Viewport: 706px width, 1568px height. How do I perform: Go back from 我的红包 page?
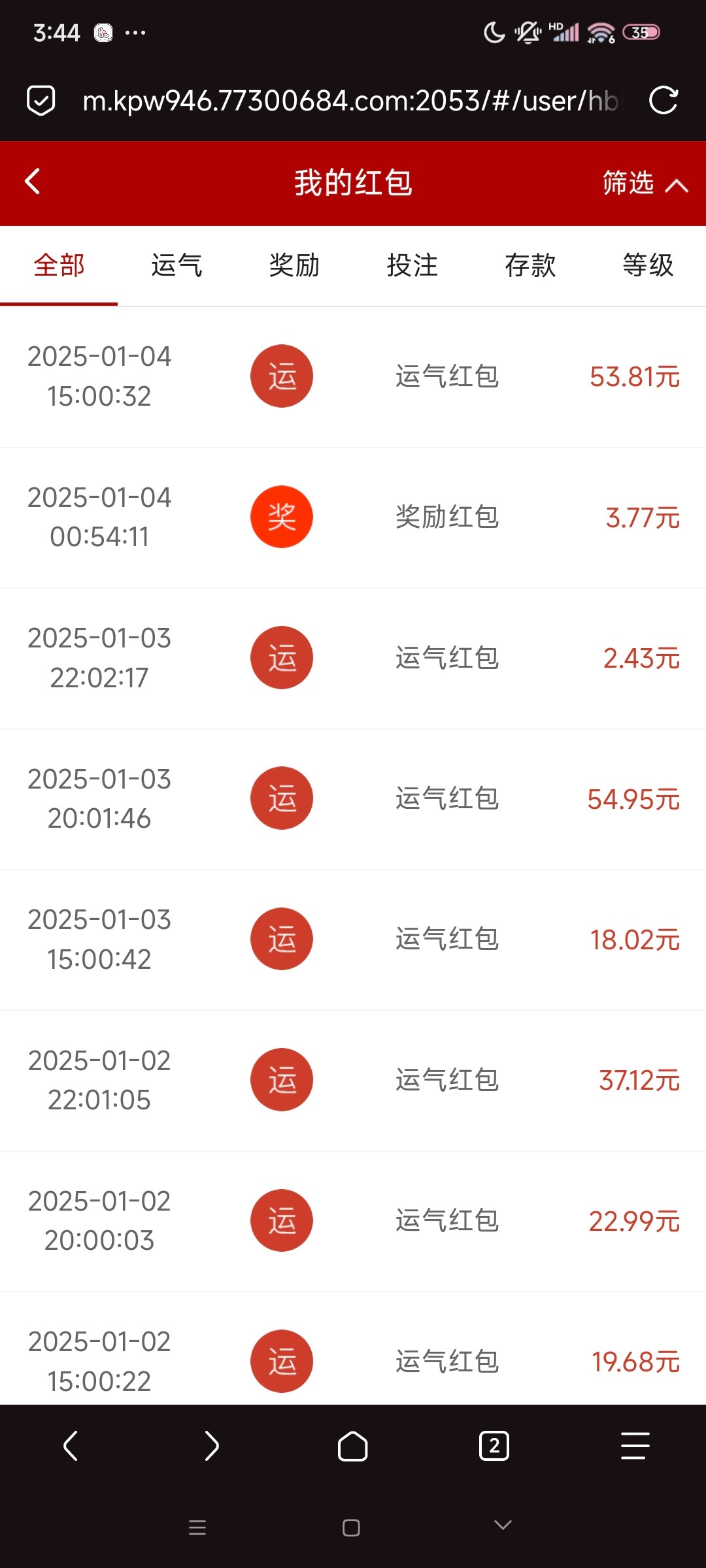coord(33,182)
